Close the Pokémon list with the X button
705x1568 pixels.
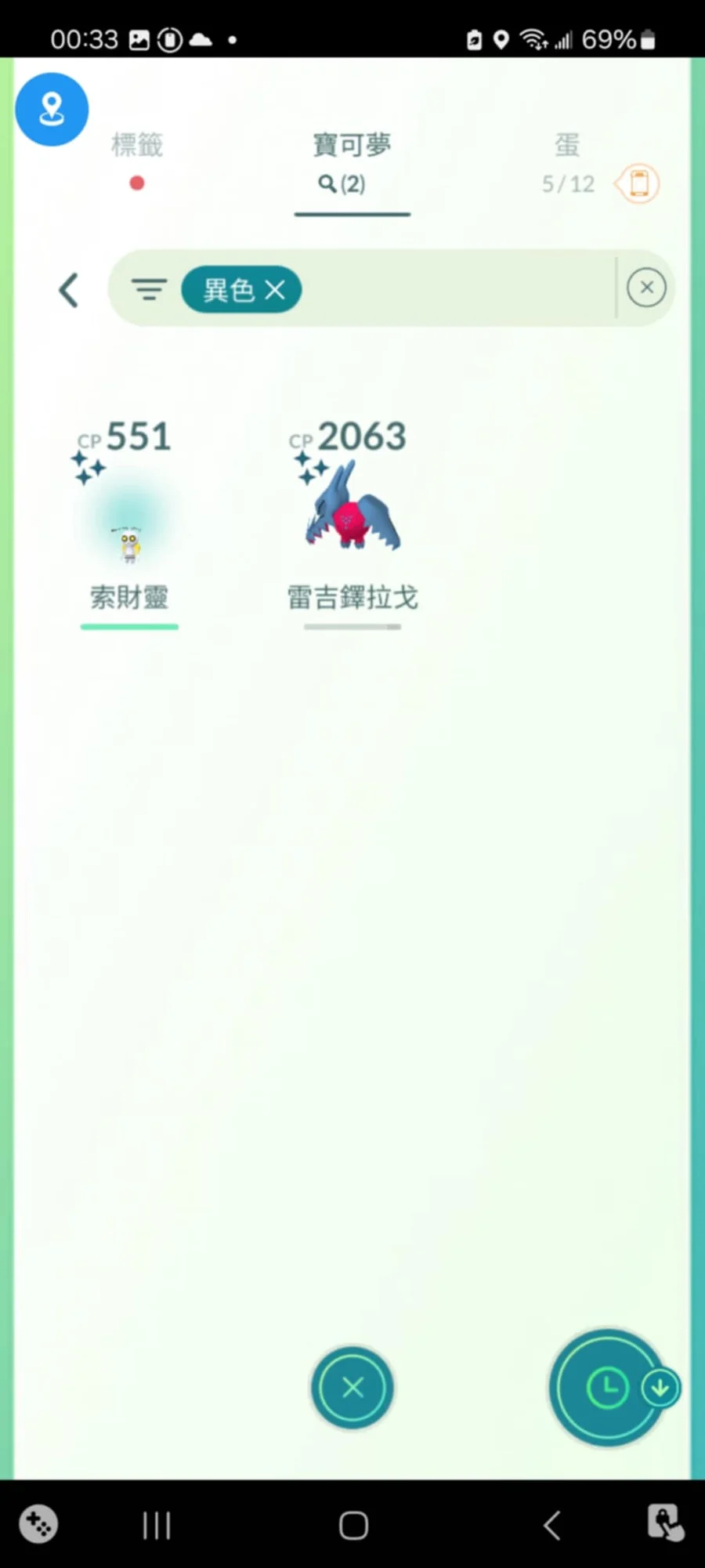tap(352, 1388)
